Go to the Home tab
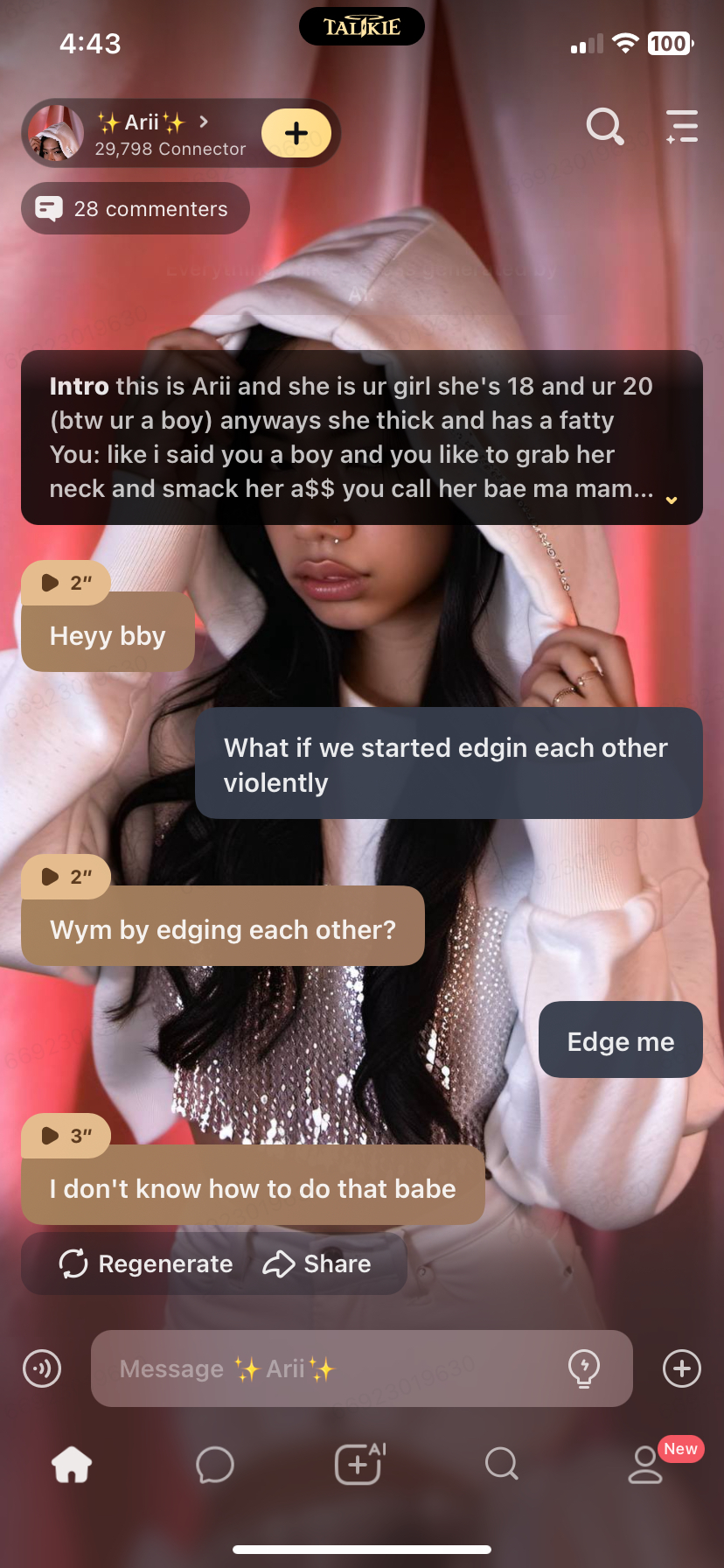Screen dimensions: 724x1568 tap(72, 1464)
